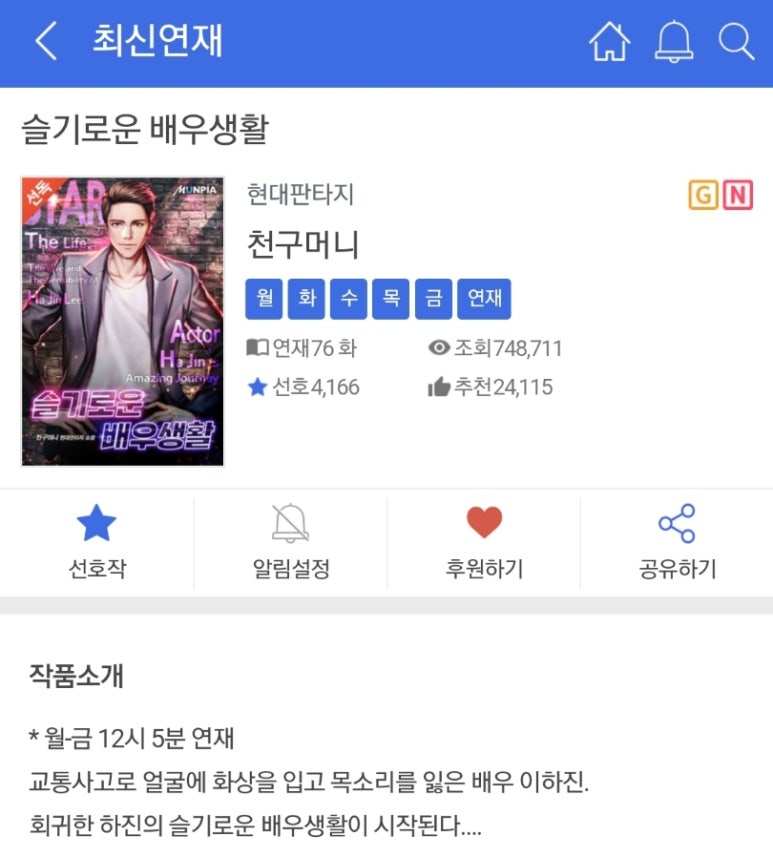Viewport: 773px width, 857px height.
Task: Tap the novel cover thumbnail
Action: pyautogui.click(x=120, y=320)
